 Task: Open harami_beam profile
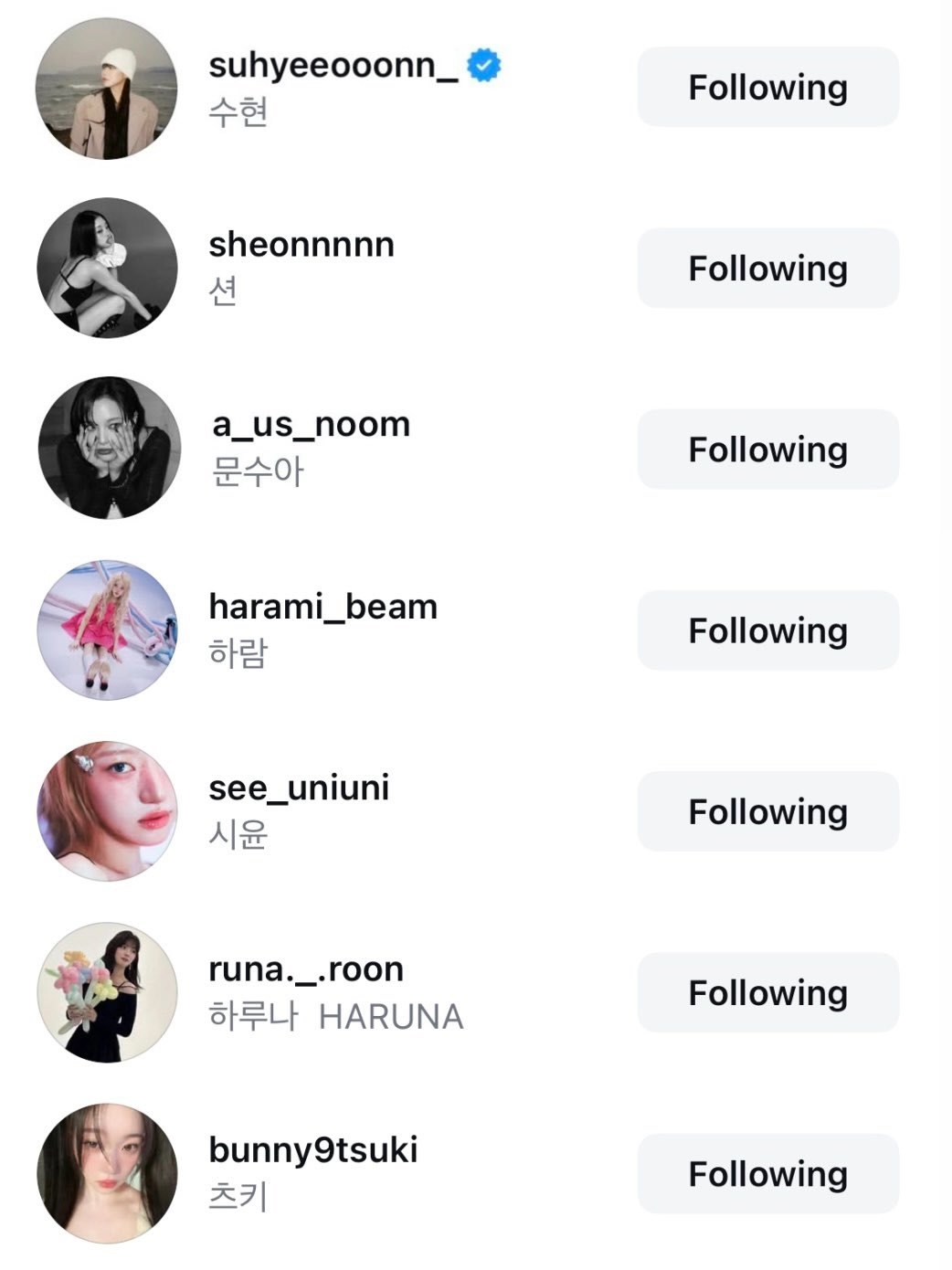pyautogui.click(x=323, y=607)
